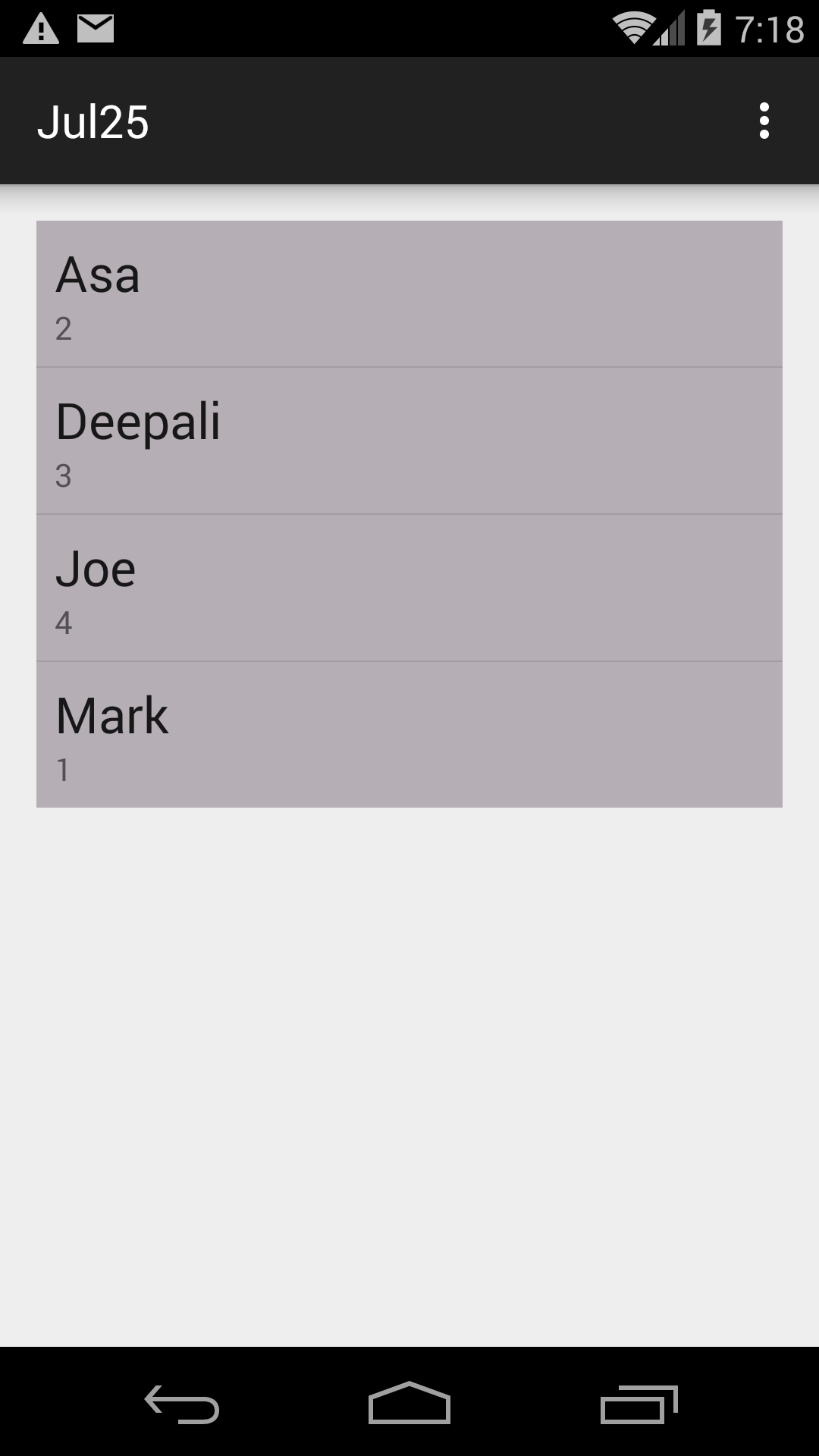Tap the Joe list item

[409, 588]
